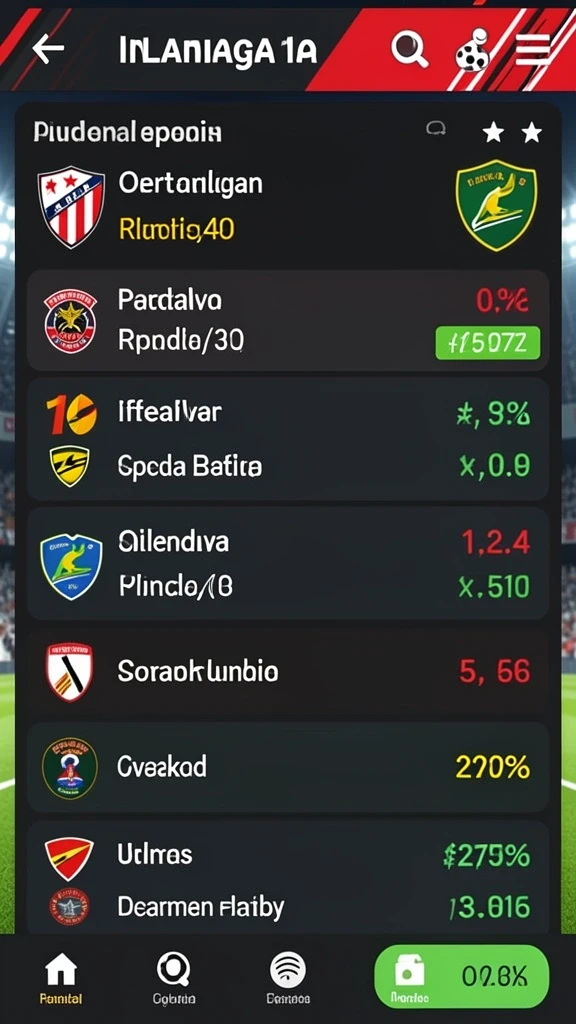Go back using the top-left arrow

point(48,49)
